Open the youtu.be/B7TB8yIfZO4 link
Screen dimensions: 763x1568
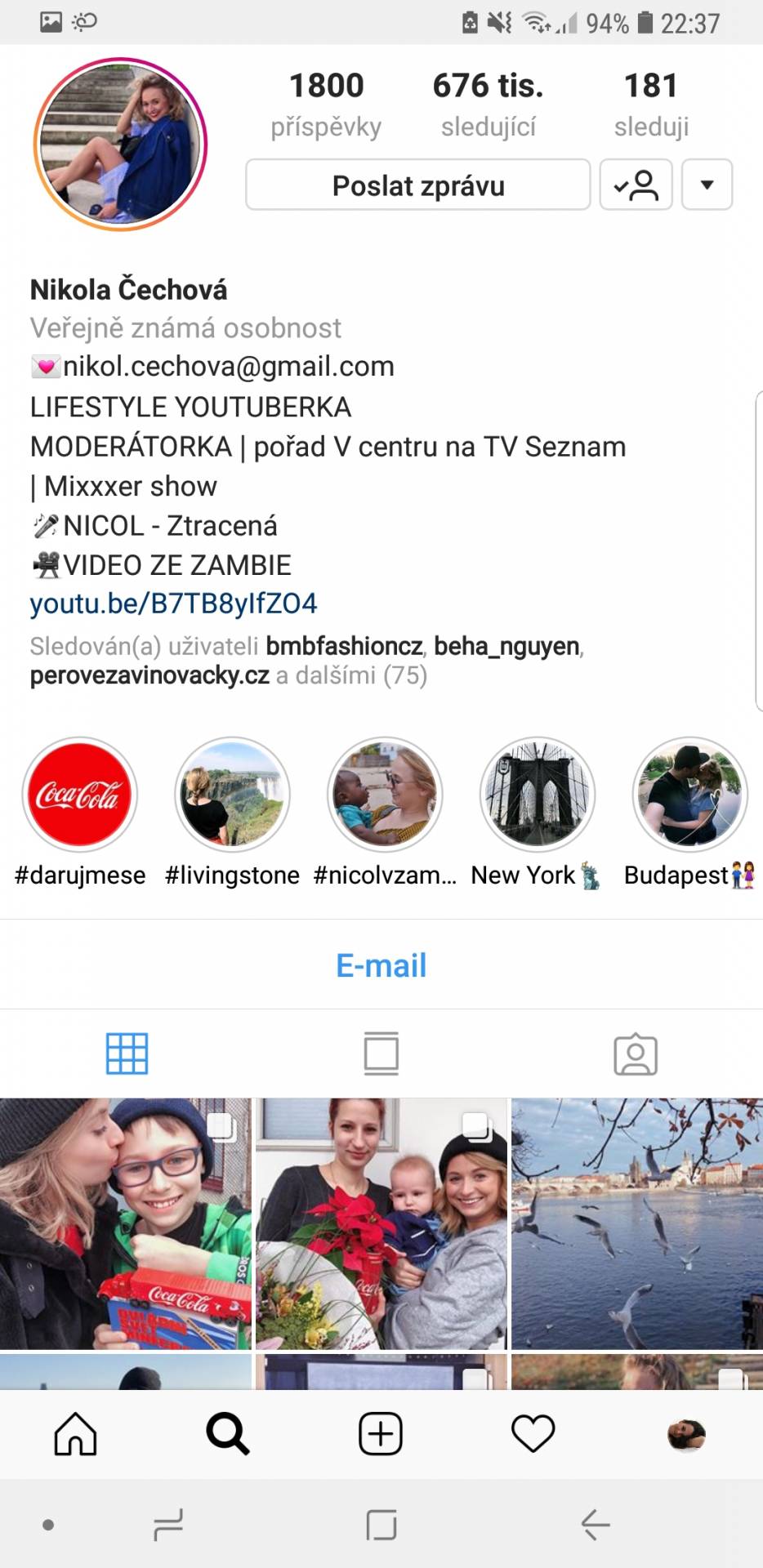pyautogui.click(x=173, y=604)
